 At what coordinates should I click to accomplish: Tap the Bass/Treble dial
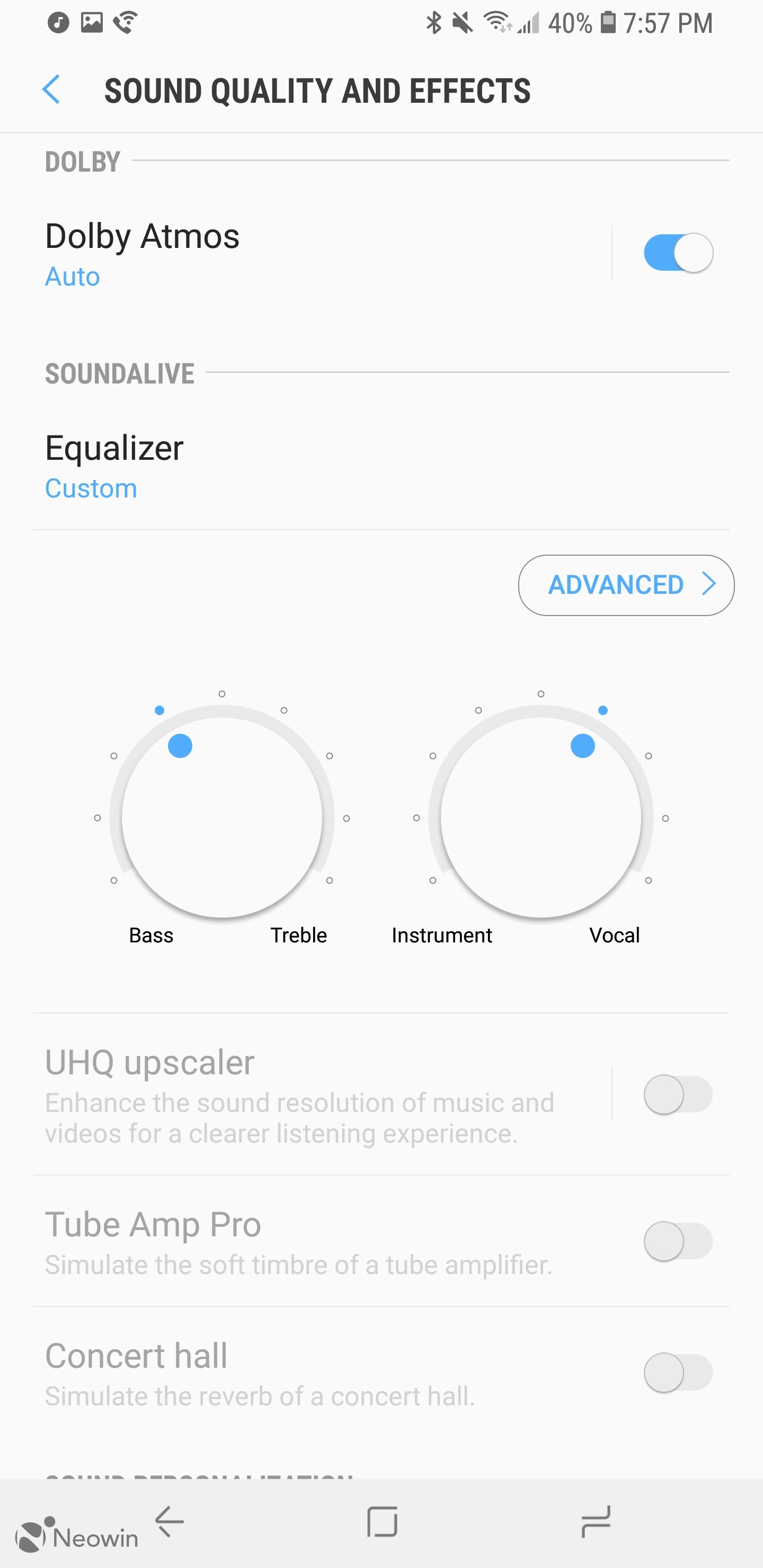pos(221,816)
